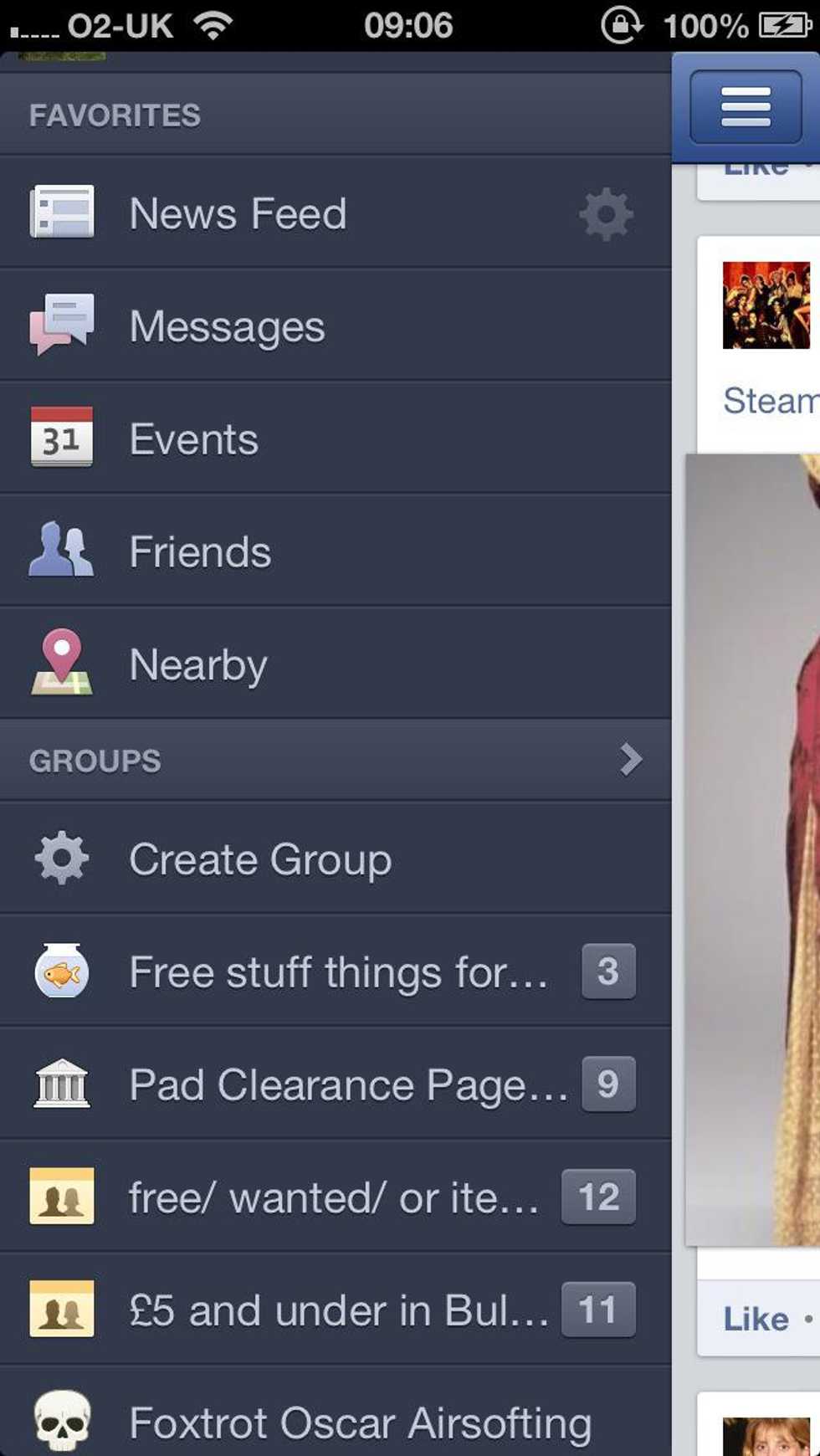Open the Pad Clearance Page group
This screenshot has width=820, height=1456.
[347, 1085]
